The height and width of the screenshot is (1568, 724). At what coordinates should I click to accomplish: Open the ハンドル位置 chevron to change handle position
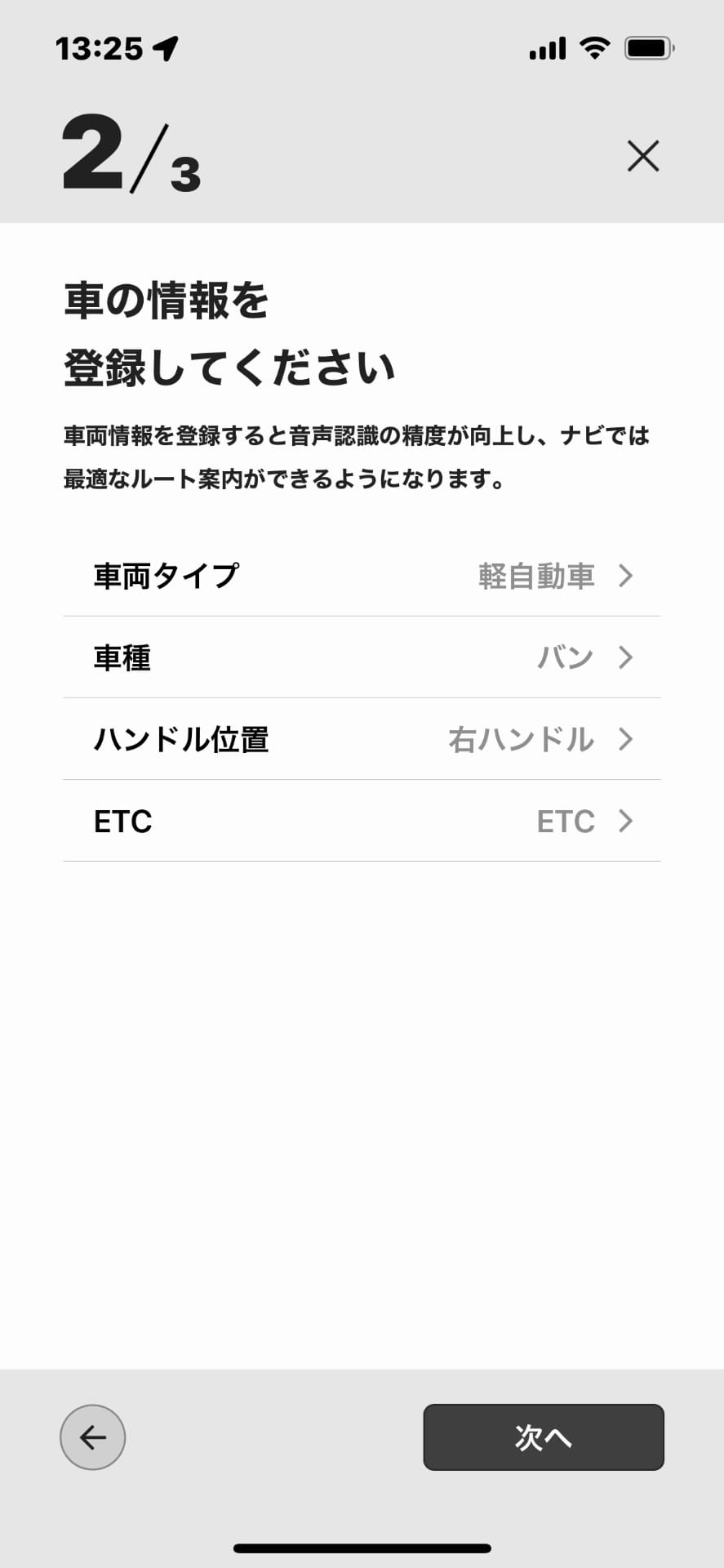tap(627, 740)
